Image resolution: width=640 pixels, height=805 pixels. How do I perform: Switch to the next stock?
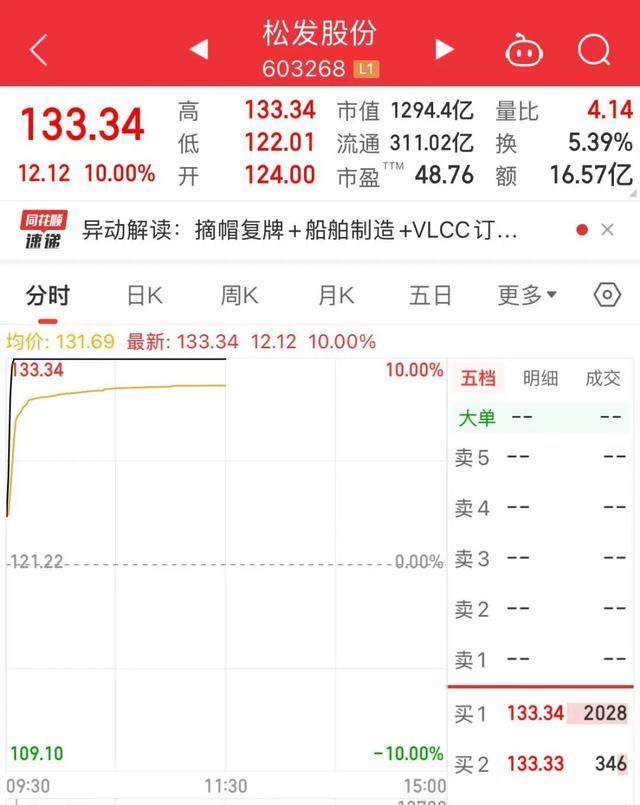point(444,49)
